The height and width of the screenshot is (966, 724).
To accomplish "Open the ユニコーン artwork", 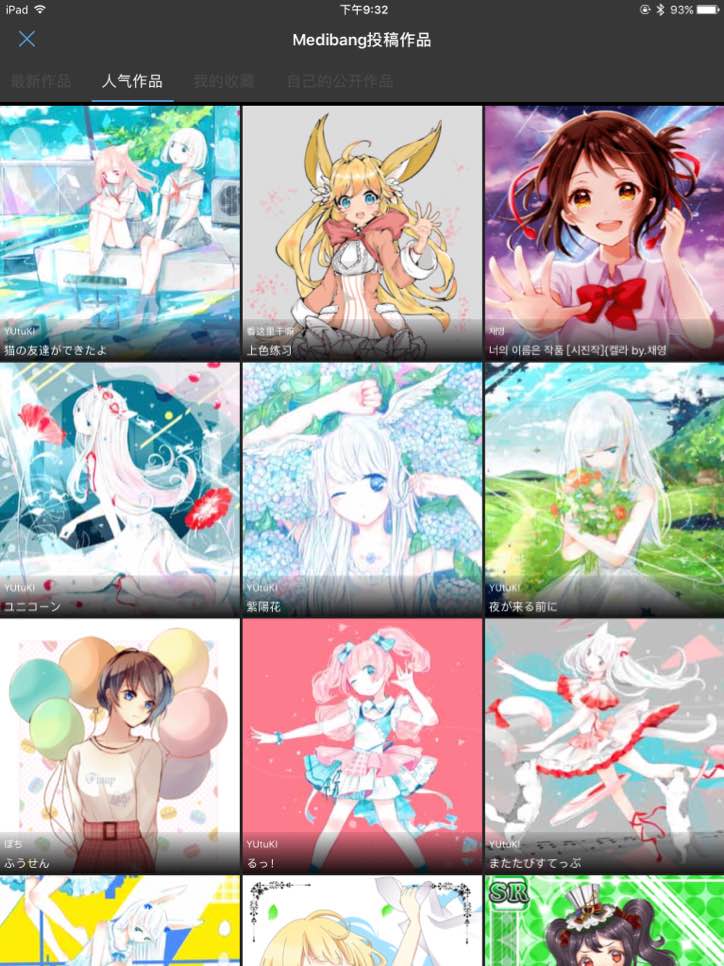I will pos(120,488).
